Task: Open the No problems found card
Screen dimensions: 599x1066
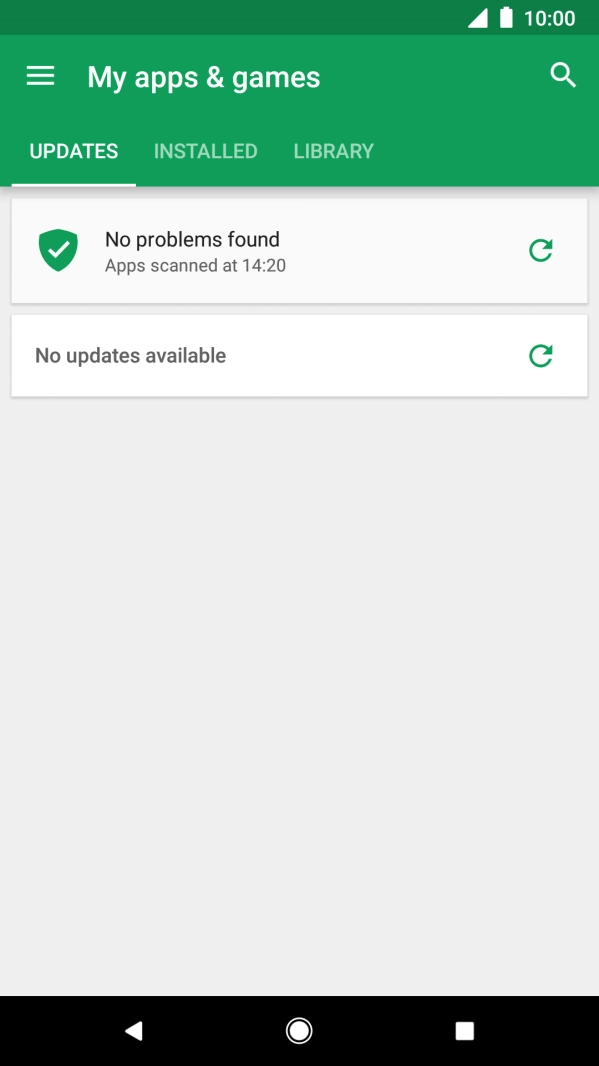Action: [x=299, y=250]
